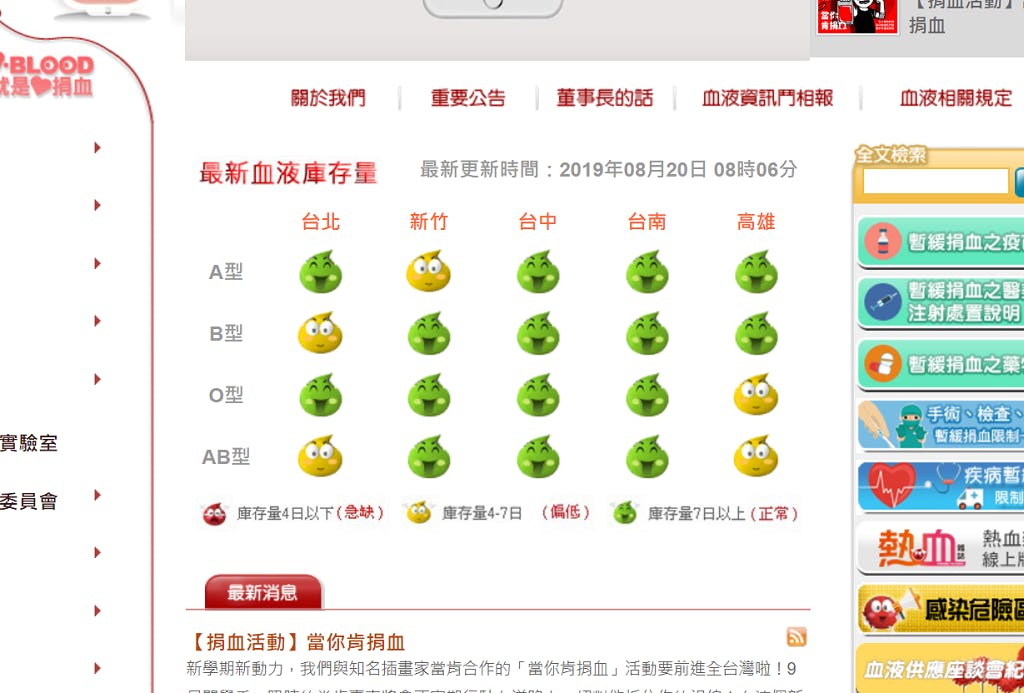Image resolution: width=1024 pixels, height=693 pixels.
Task: Open 血液供應座談會紀 banner
Action: [940, 669]
